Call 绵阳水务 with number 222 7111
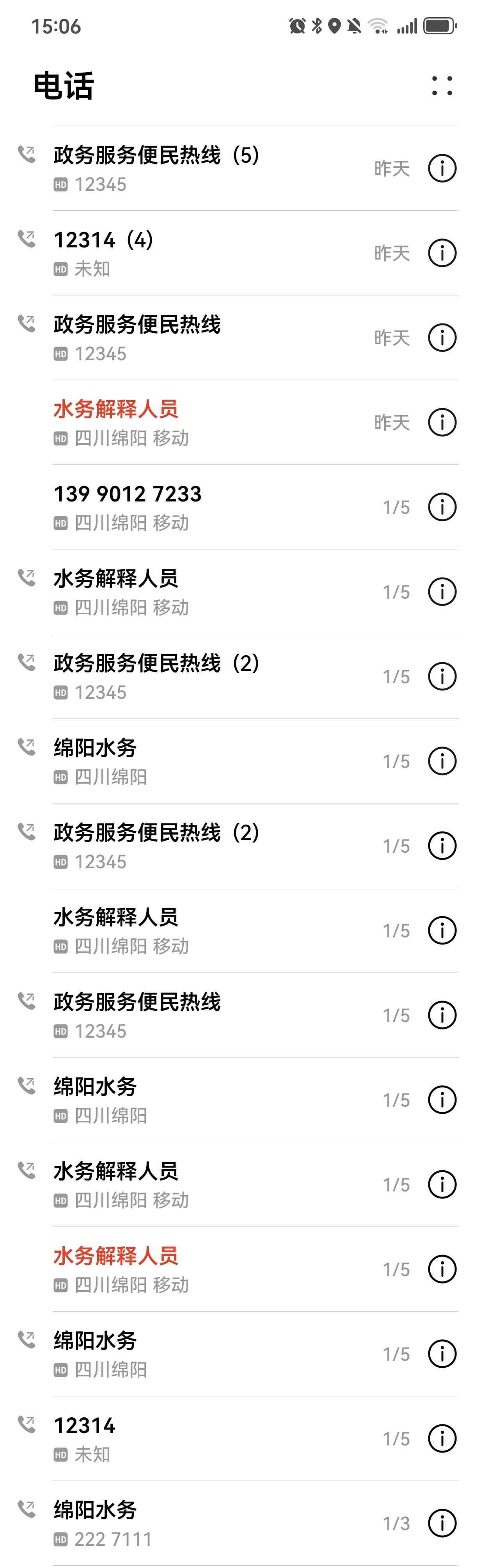Image resolution: width=490 pixels, height=1568 pixels. click(183, 1522)
